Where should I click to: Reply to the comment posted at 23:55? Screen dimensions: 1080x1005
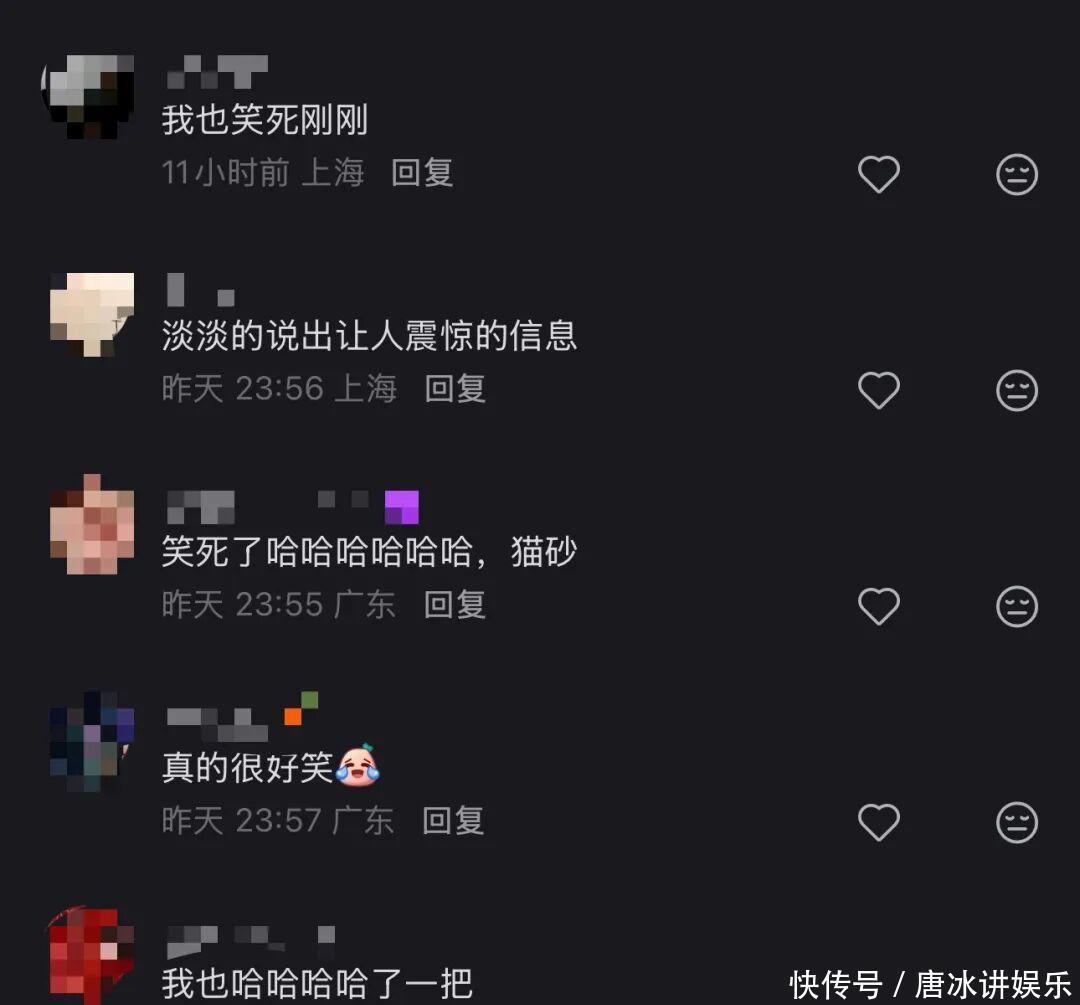pos(455,604)
